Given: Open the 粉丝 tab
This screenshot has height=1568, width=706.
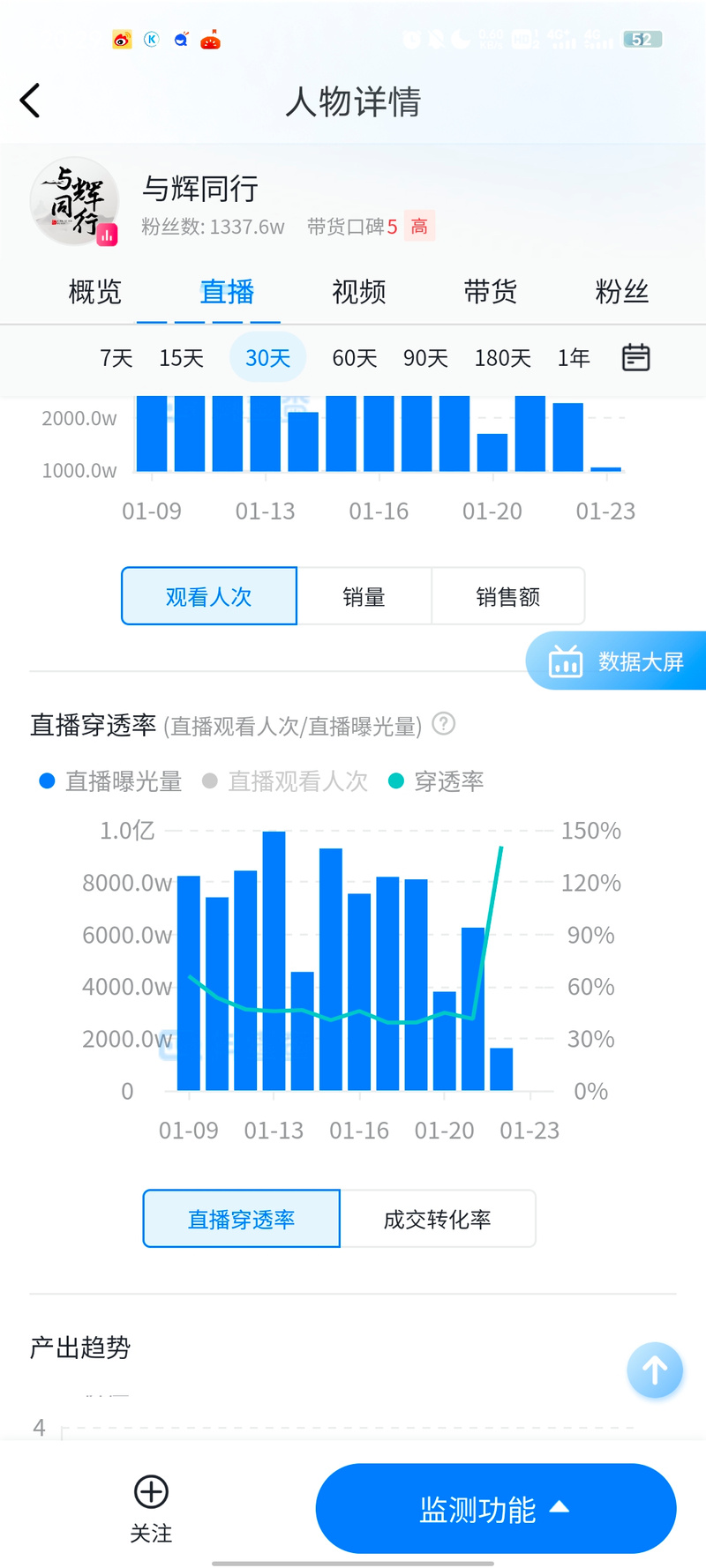Looking at the screenshot, I should click(x=622, y=292).
